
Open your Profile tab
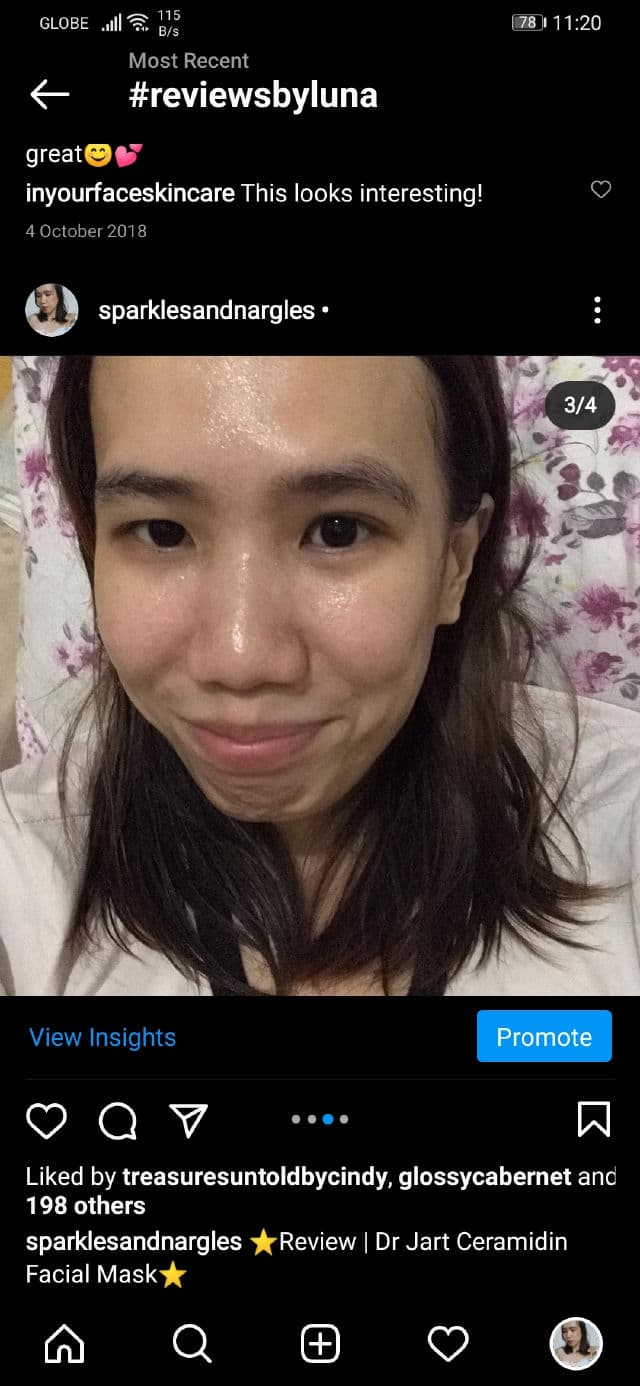(x=576, y=1344)
